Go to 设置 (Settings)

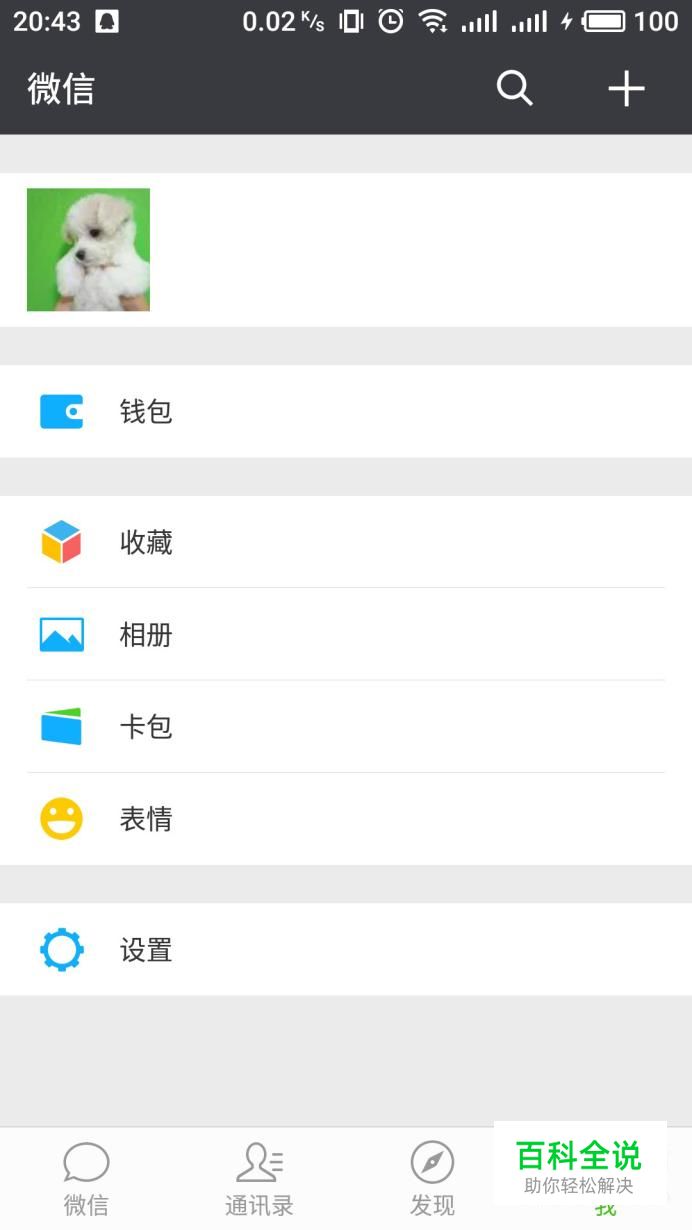tap(146, 949)
